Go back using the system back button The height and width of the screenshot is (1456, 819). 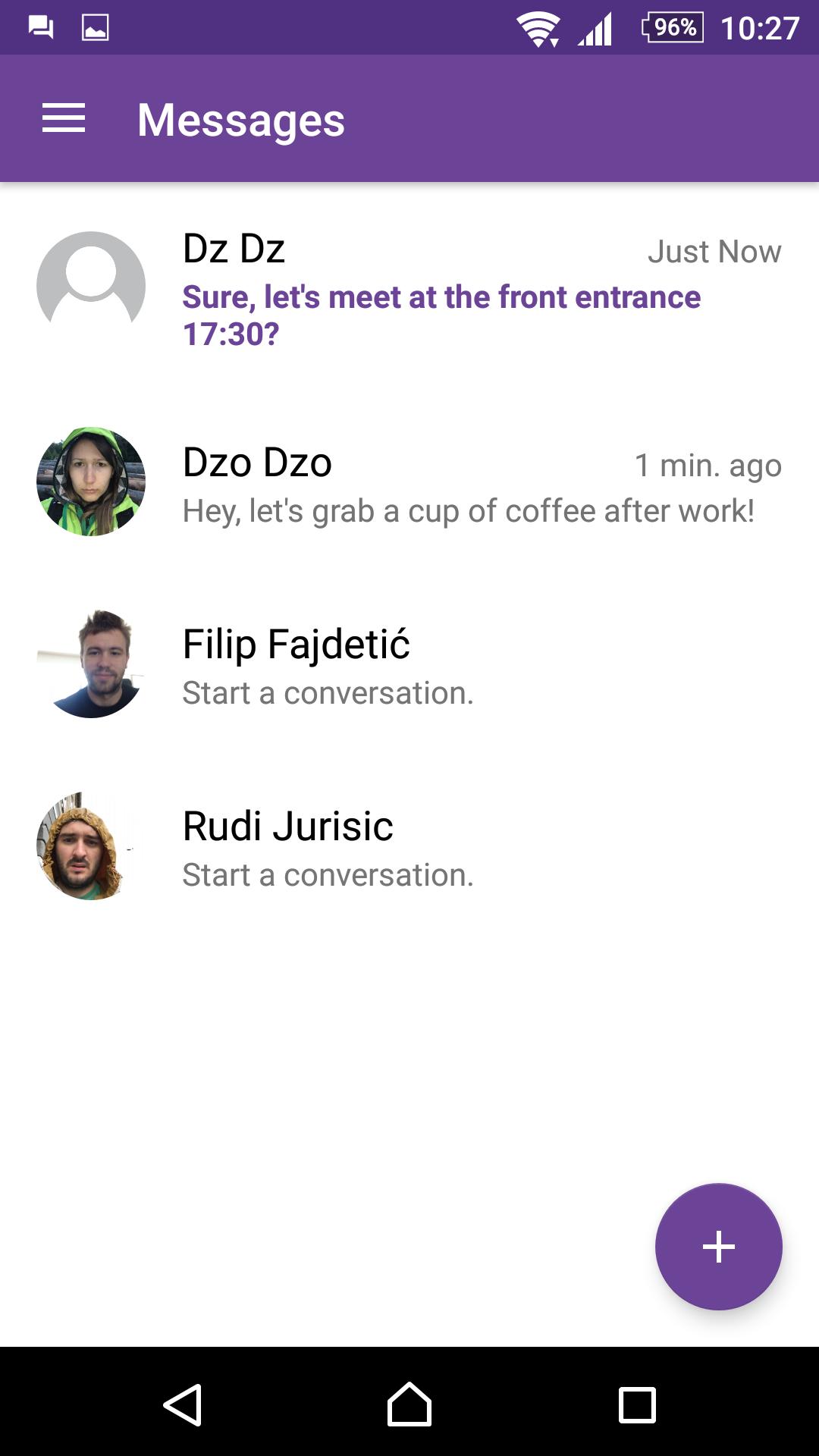[183, 1405]
